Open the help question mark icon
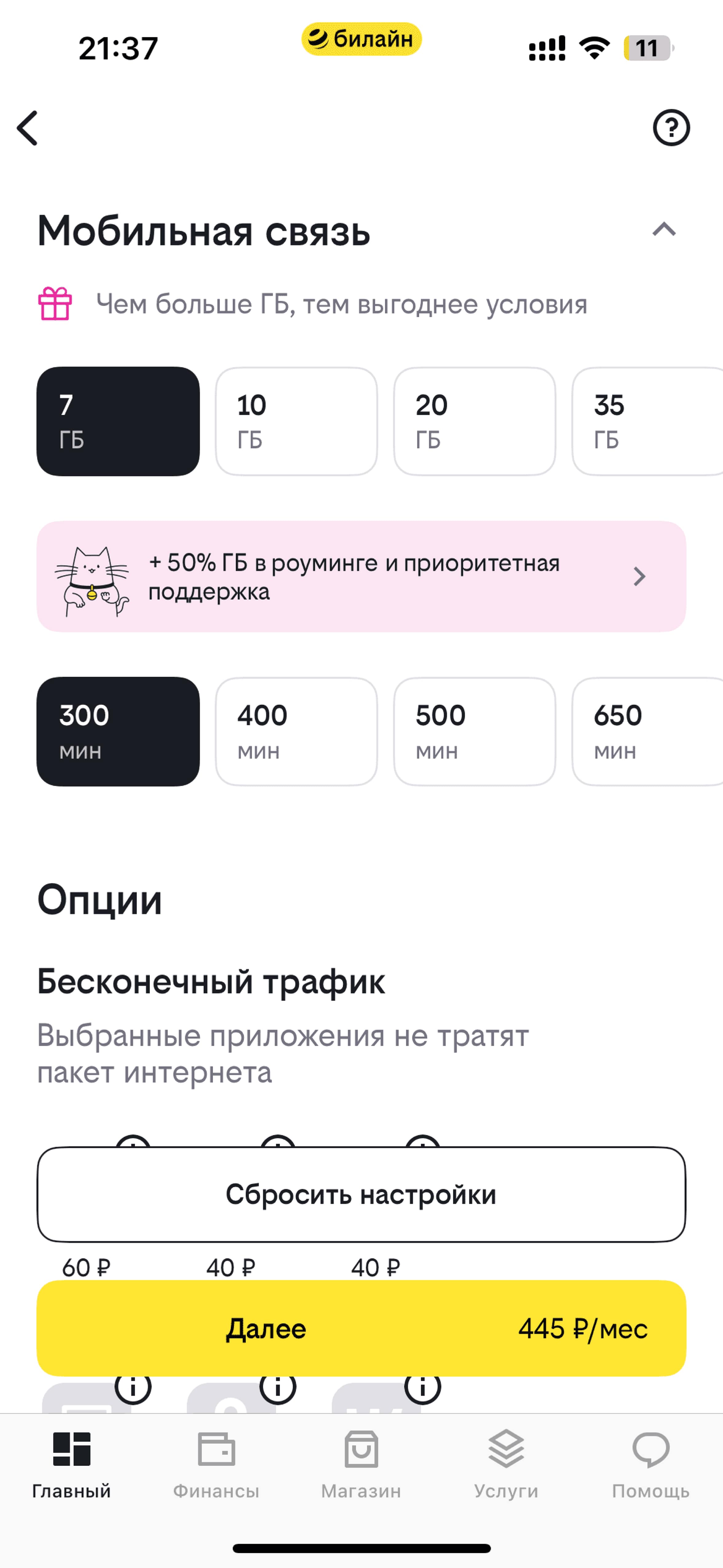Screen dimensions: 723x1568 (x=671, y=128)
